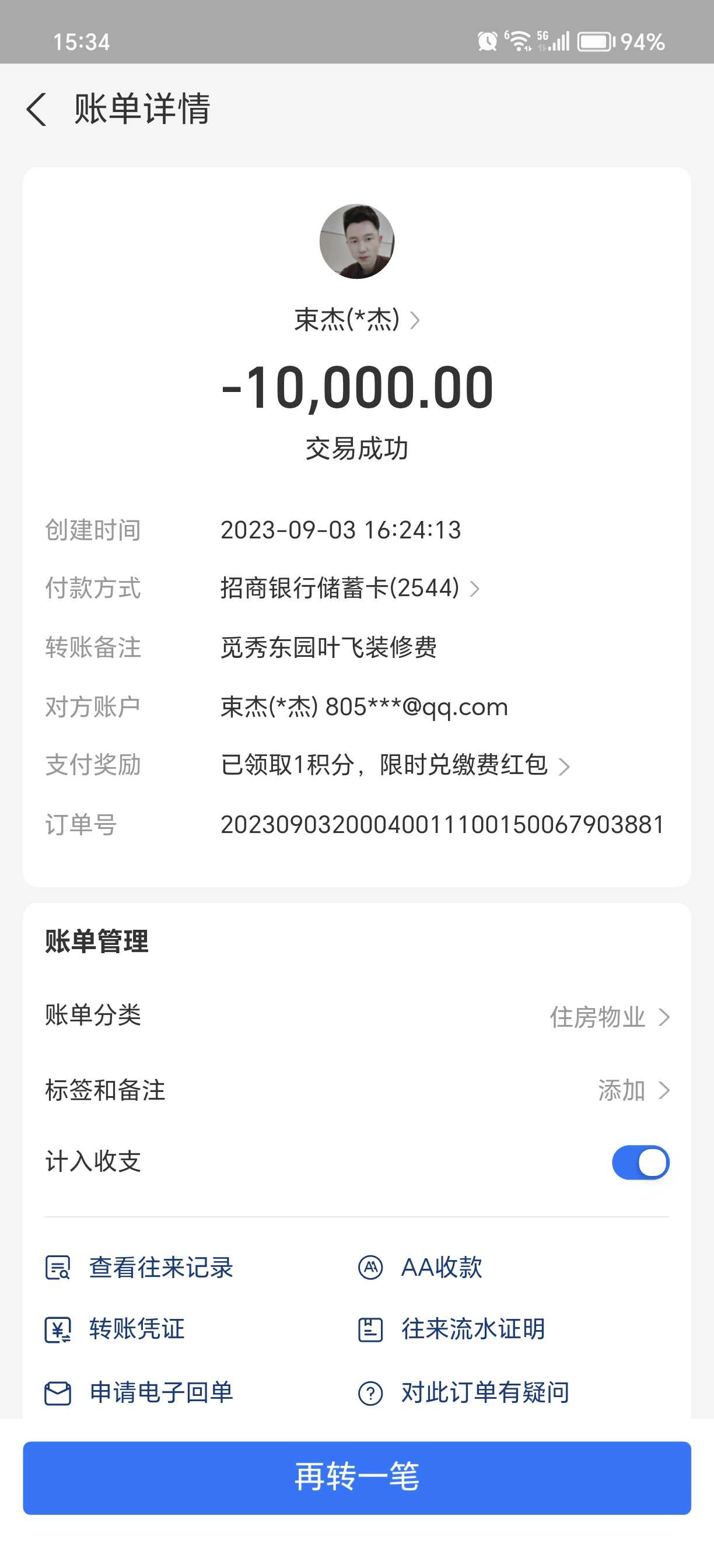Tap the 再转一笔 button

click(x=356, y=1478)
